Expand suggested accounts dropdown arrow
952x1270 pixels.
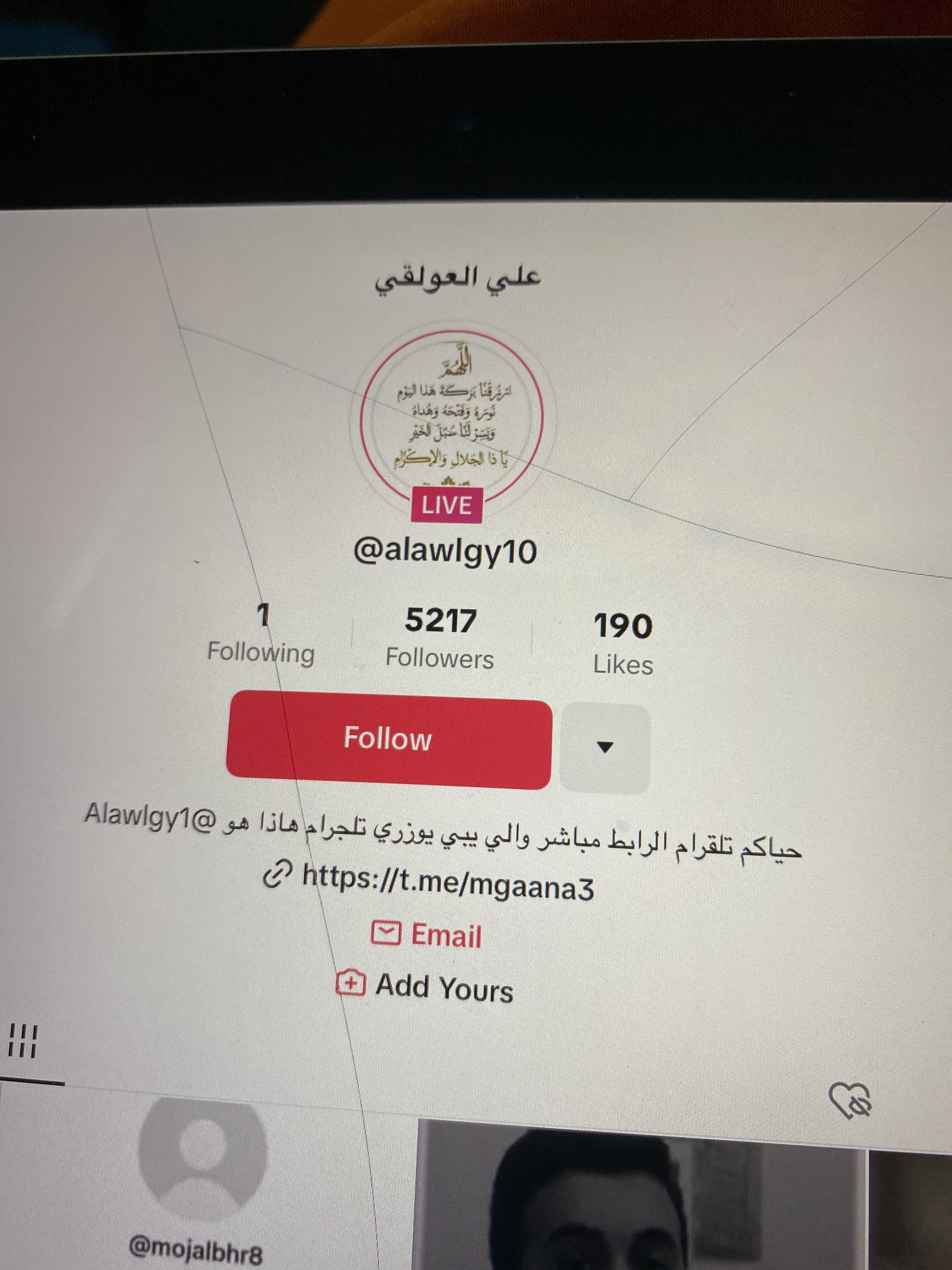coord(605,747)
